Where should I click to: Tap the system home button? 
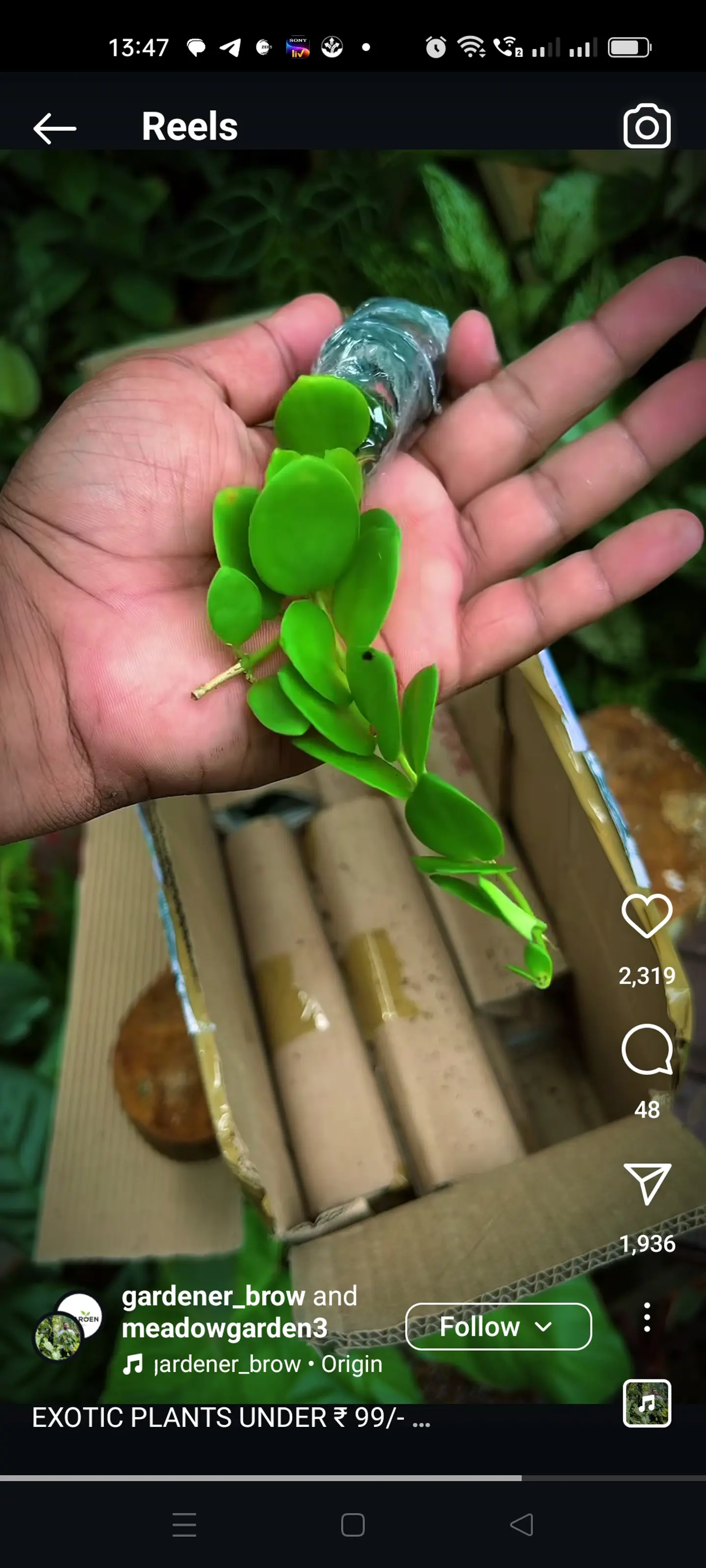(353, 1525)
